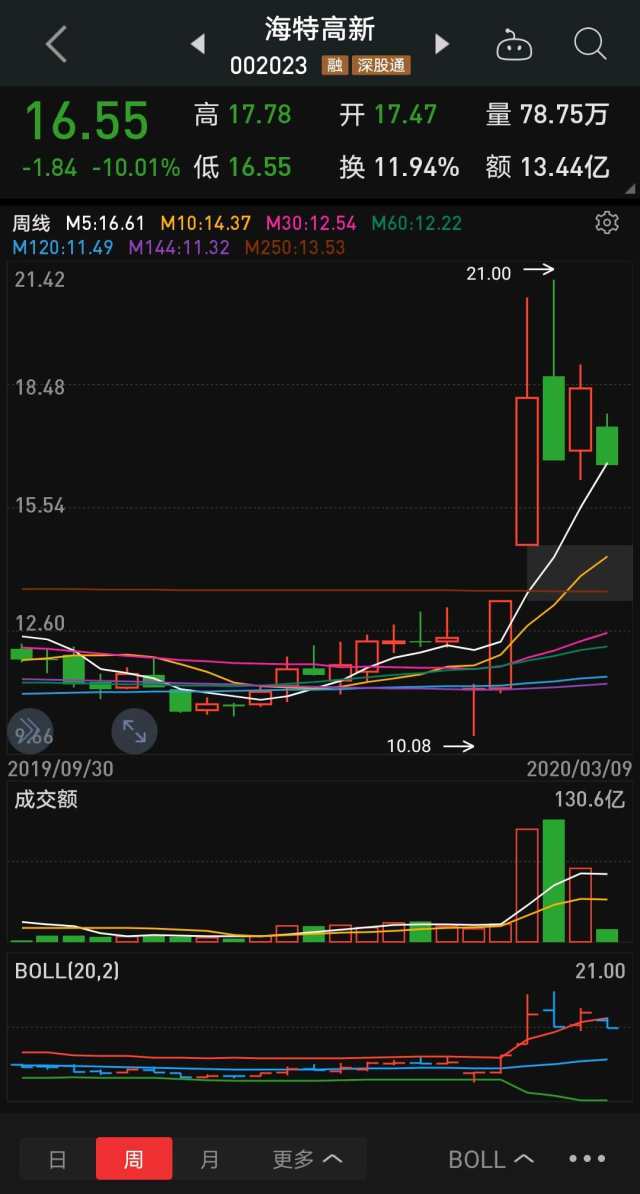This screenshot has height=1194, width=640.
Task: Open stock search
Action: [x=590, y=44]
